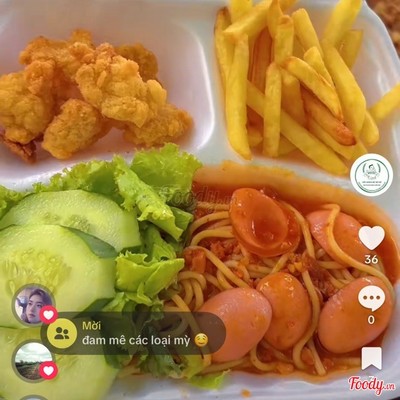This screenshot has height=400, width=400.
Task: Open the comments speech bubble
Action: (371, 298)
